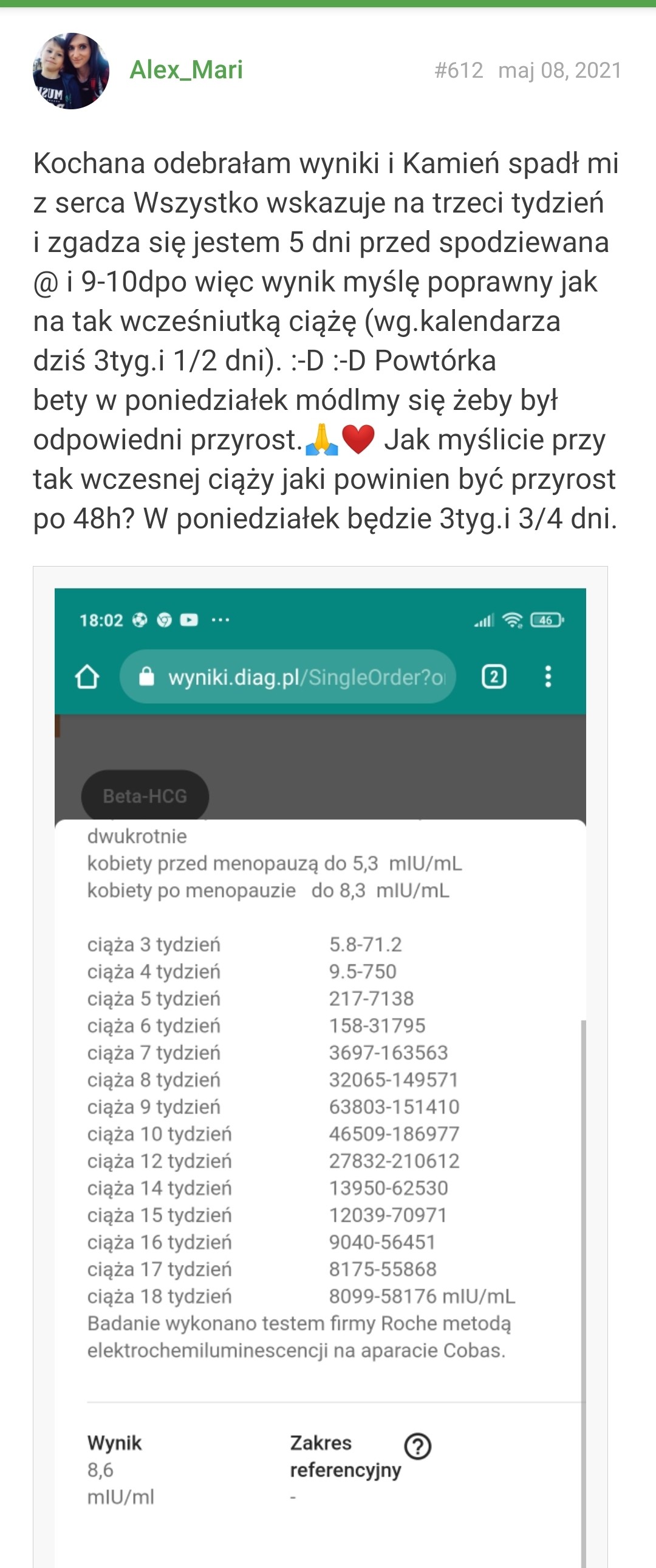Open post number #612 permalink
Image resolution: width=656 pixels, height=1568 pixels.
point(458,70)
